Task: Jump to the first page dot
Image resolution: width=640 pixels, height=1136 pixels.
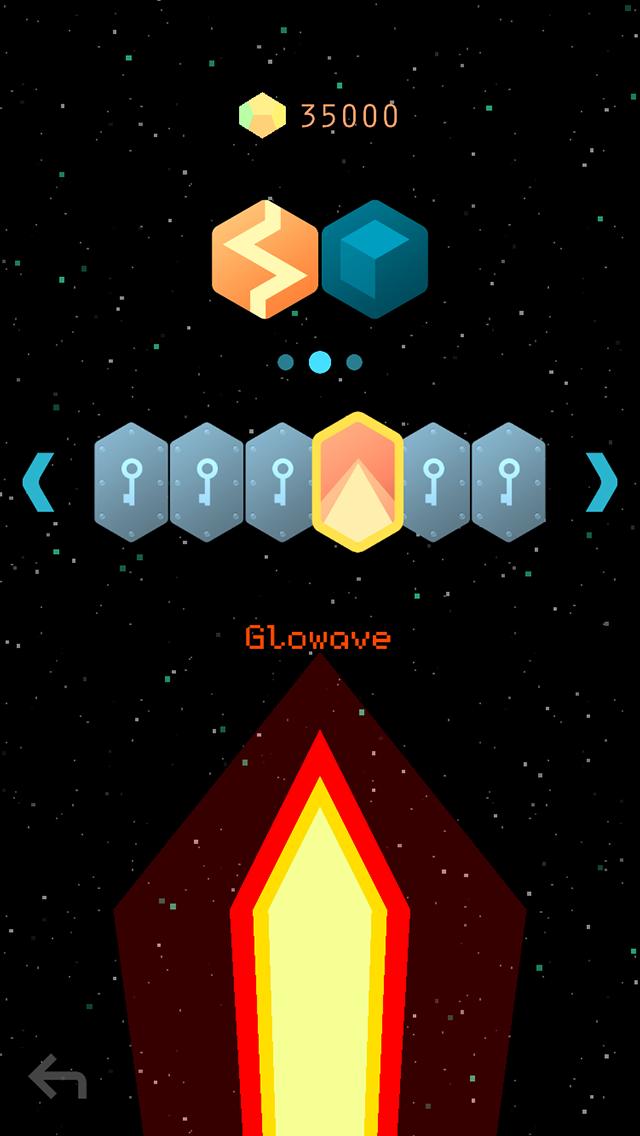Action: tap(286, 362)
